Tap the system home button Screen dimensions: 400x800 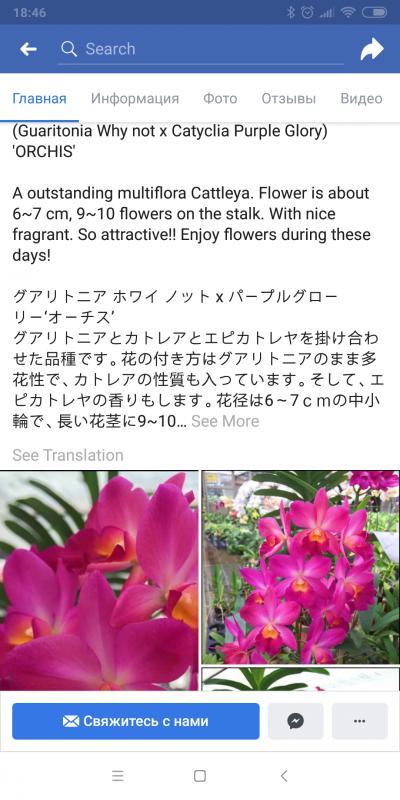(200, 776)
